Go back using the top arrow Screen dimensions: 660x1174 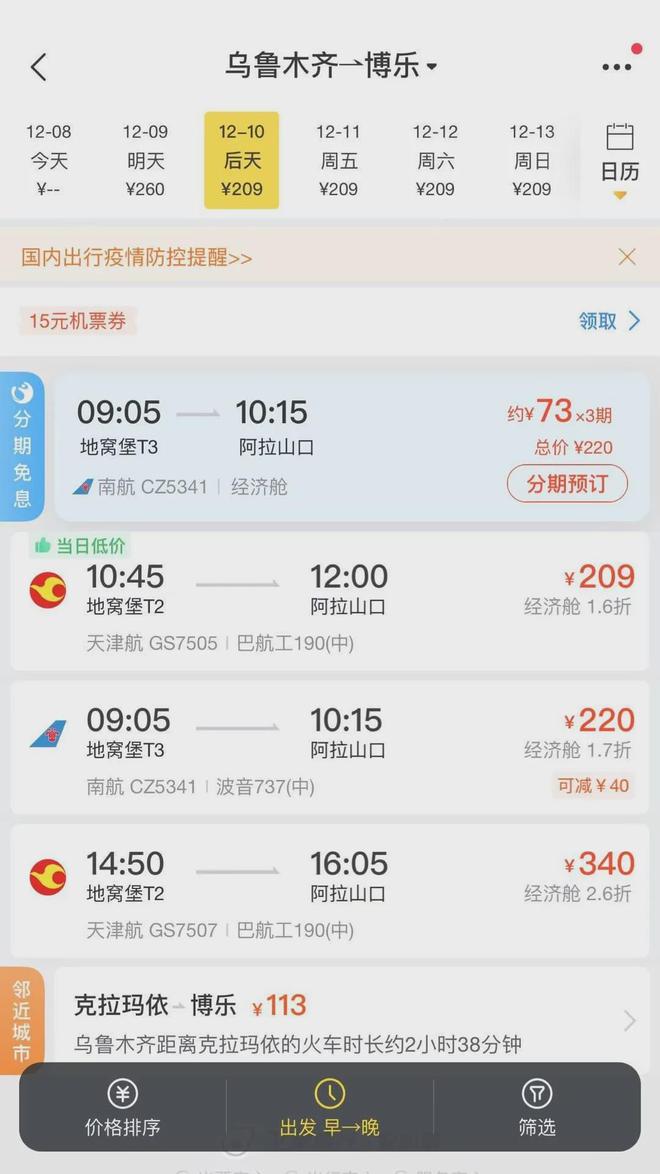[39, 67]
